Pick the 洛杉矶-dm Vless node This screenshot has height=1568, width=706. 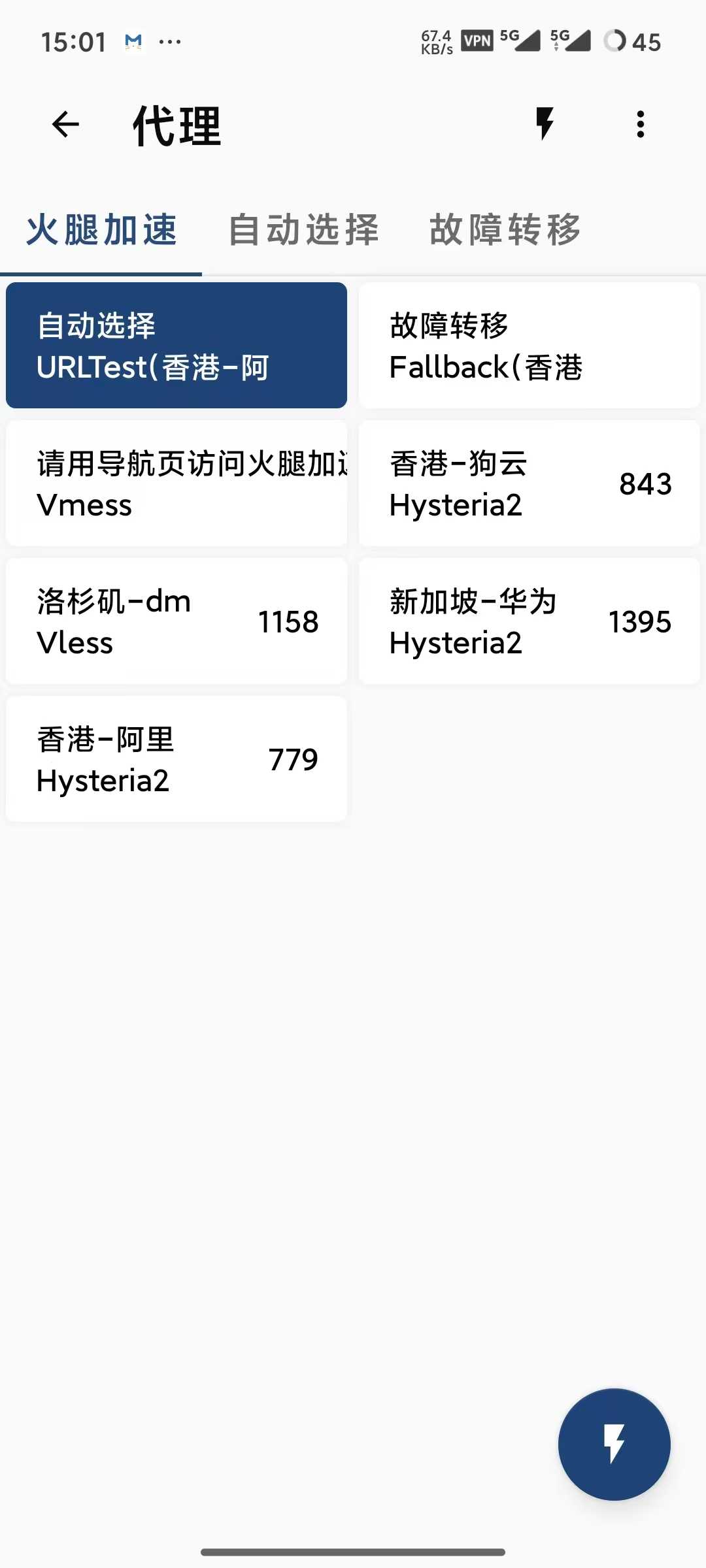pyautogui.click(x=176, y=621)
